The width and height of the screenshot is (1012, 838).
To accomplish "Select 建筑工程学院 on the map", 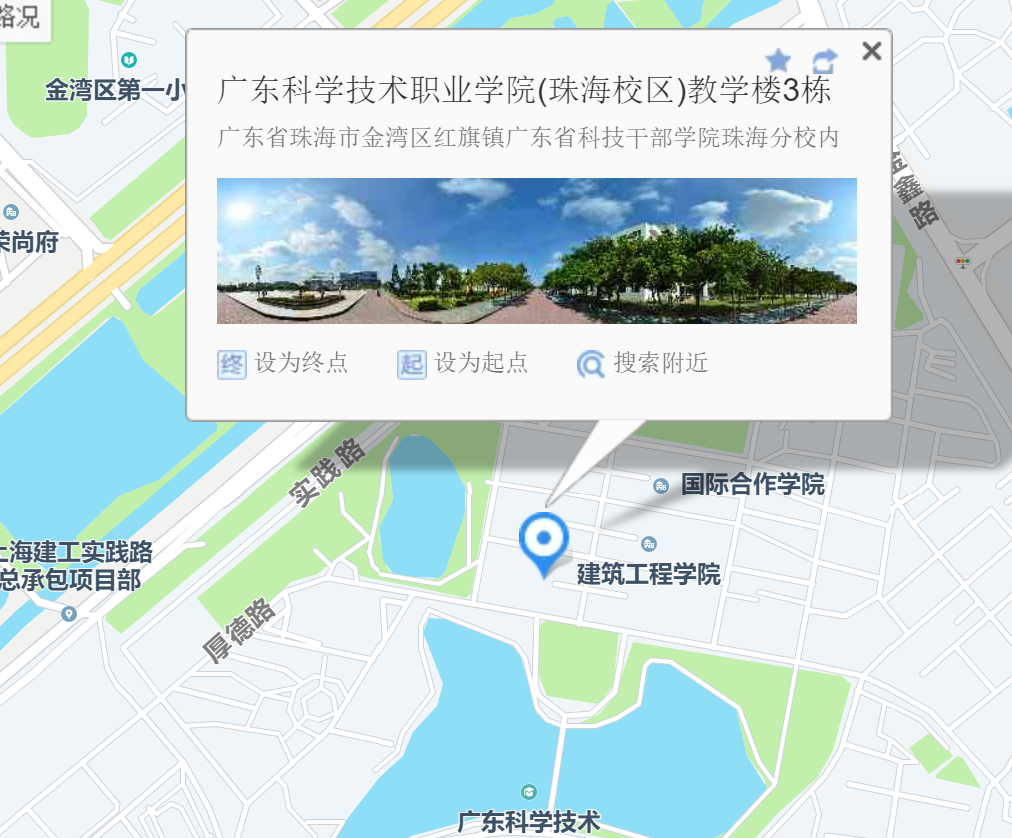I will (x=649, y=575).
